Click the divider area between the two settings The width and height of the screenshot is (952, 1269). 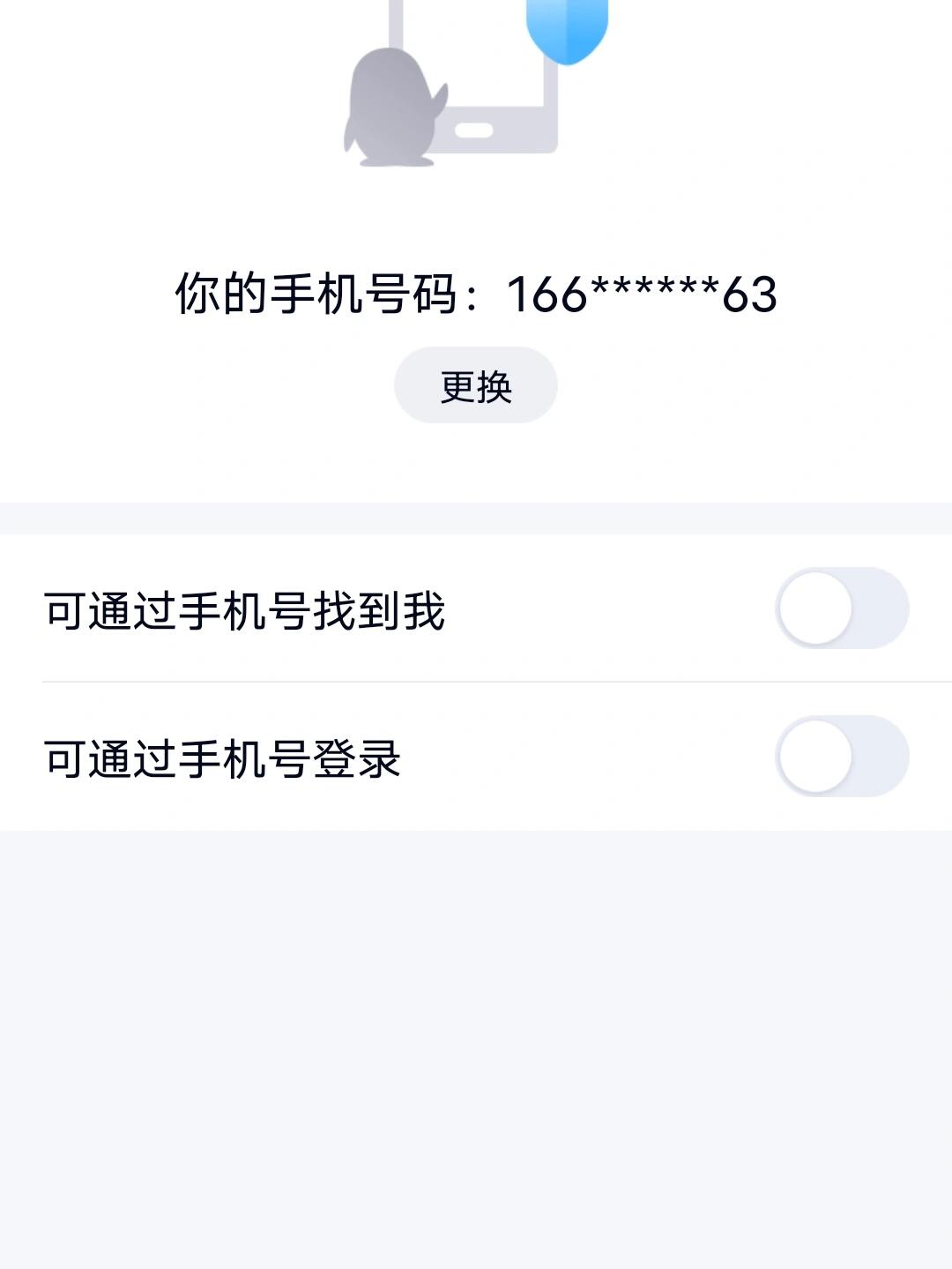[x=476, y=679]
